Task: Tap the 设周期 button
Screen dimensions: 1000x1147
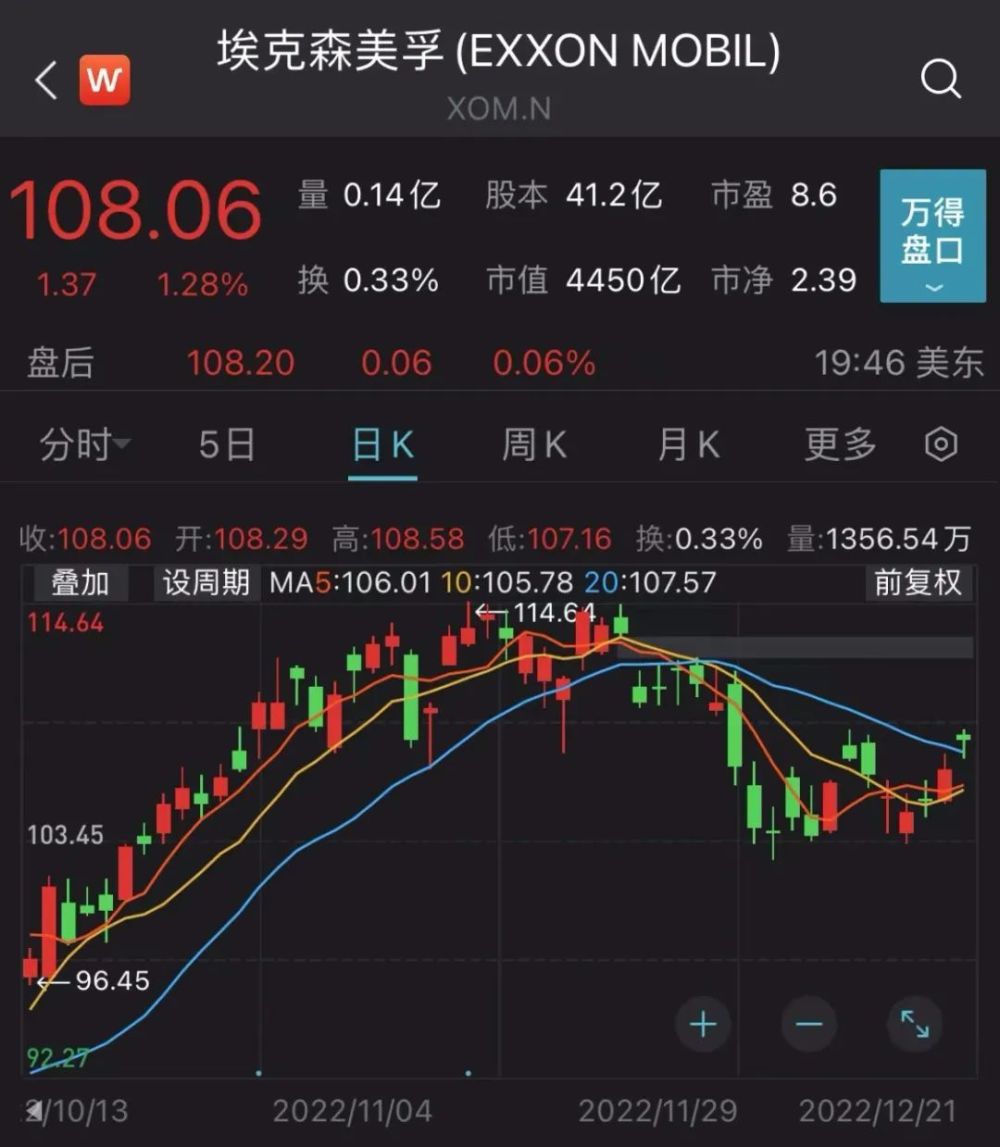Action: 206,583
